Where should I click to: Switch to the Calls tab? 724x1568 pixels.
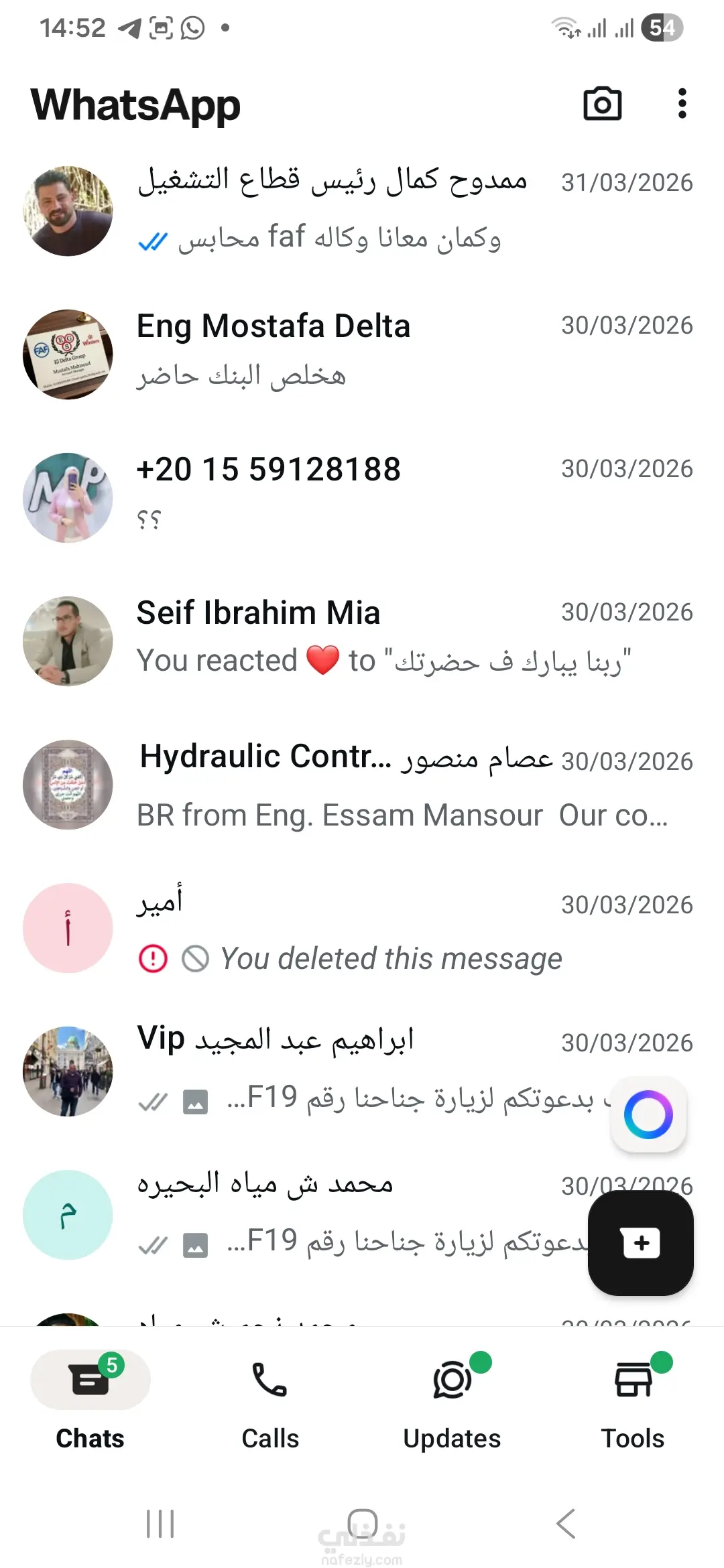pyautogui.click(x=270, y=1400)
